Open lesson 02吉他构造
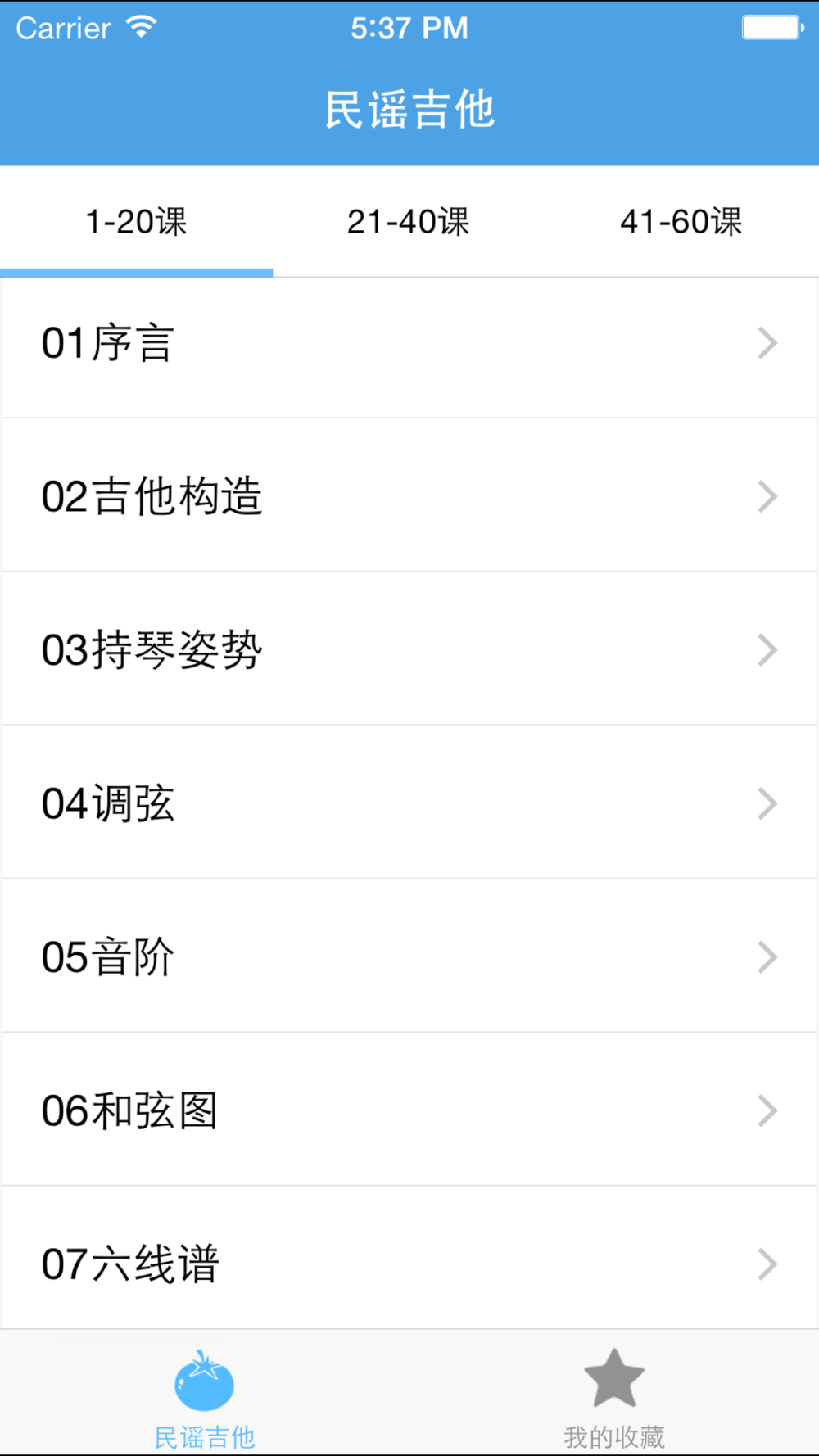The height and width of the screenshot is (1456, 819). [x=409, y=496]
